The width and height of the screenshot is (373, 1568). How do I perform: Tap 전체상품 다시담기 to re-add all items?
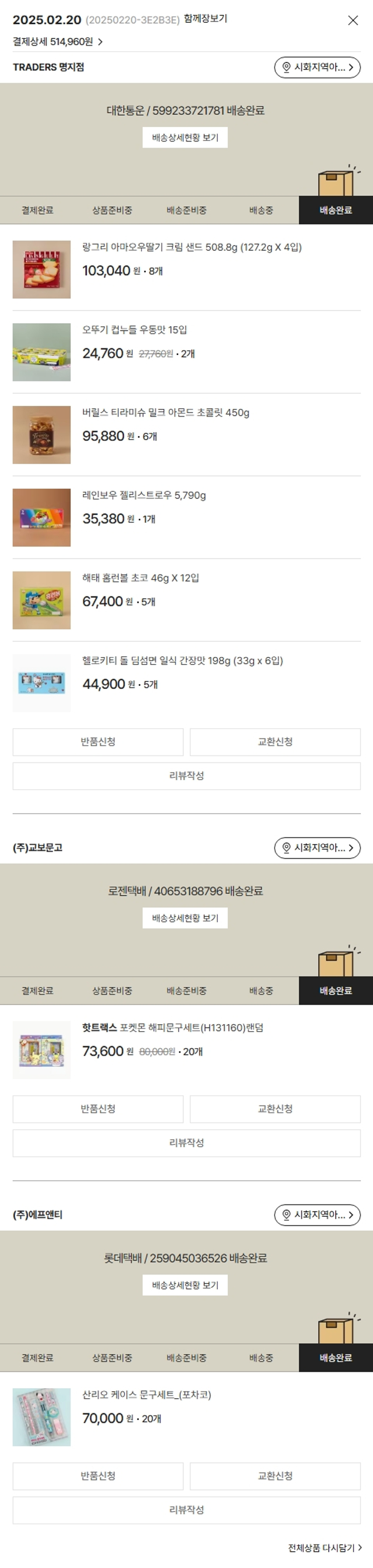tap(324, 1548)
